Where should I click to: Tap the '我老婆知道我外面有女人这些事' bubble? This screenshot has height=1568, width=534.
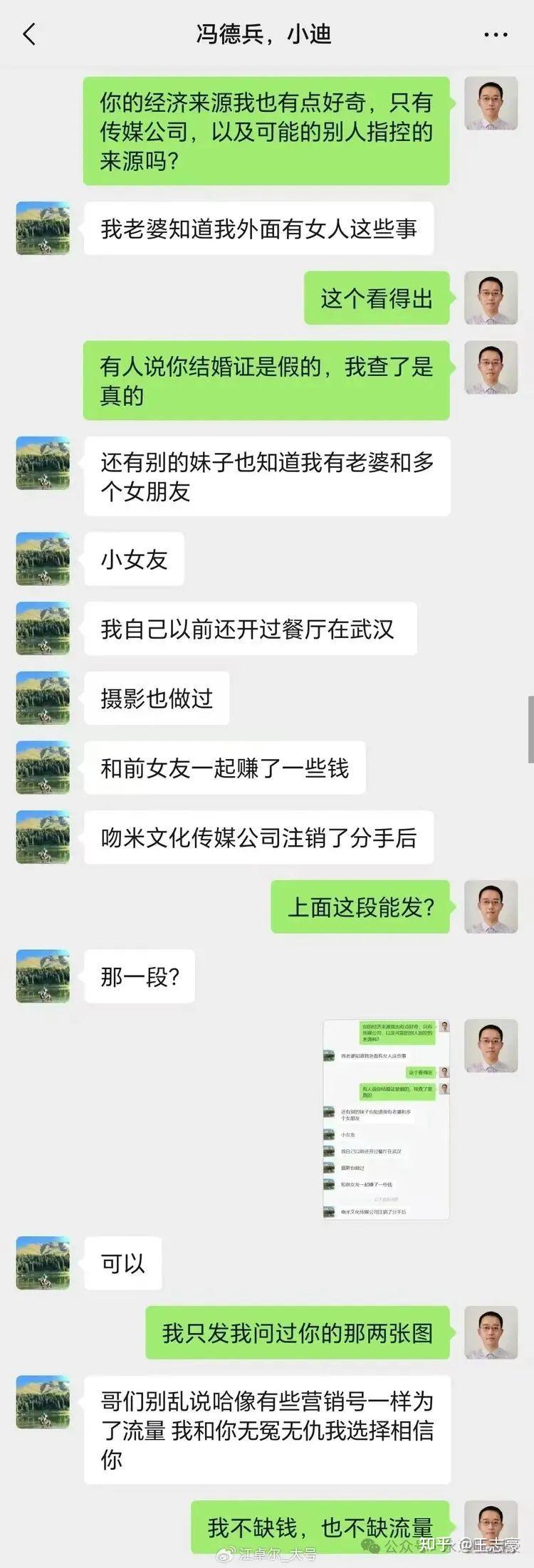tap(258, 229)
